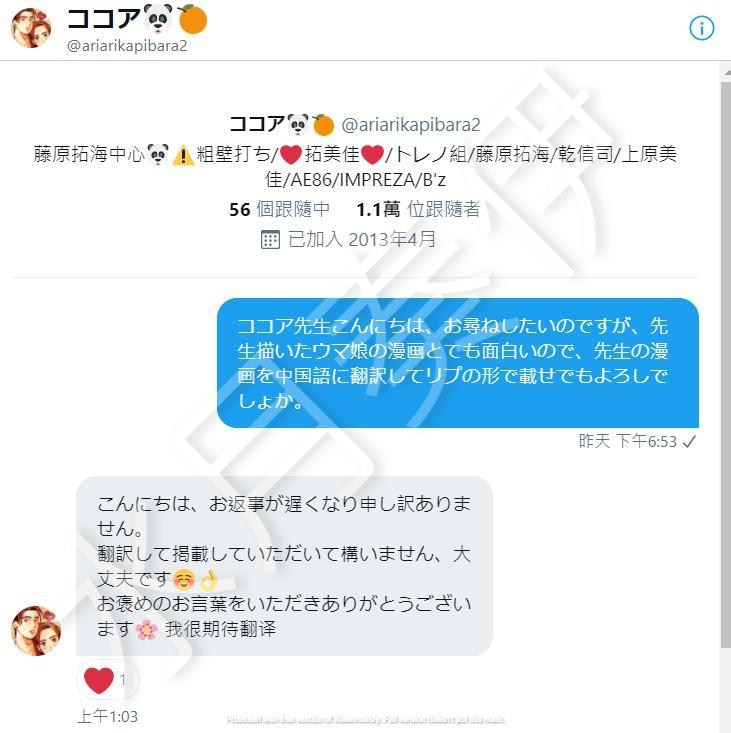Open the sender avatar beside the reply

tap(37, 630)
